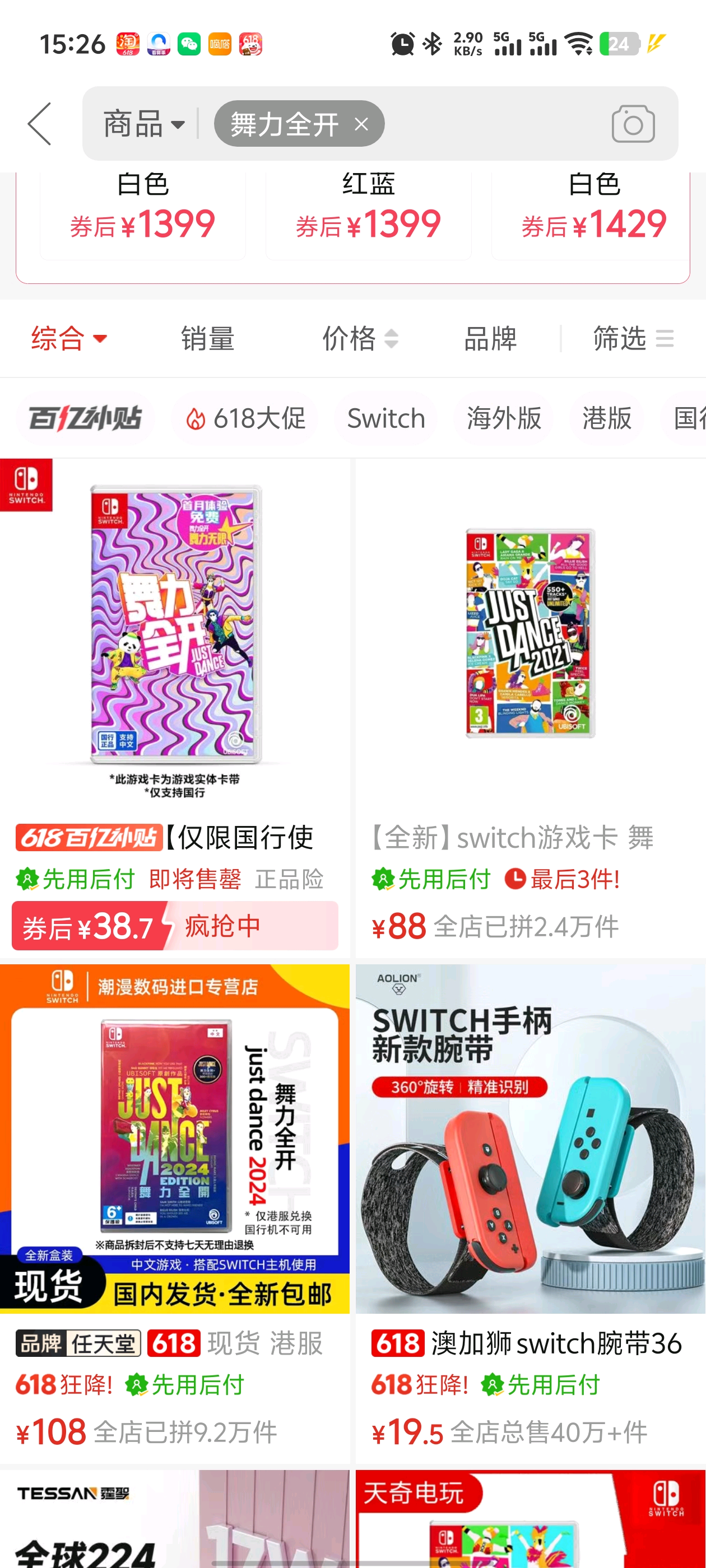Sort results by 价格
This screenshot has height=1568, width=706.
pos(359,338)
